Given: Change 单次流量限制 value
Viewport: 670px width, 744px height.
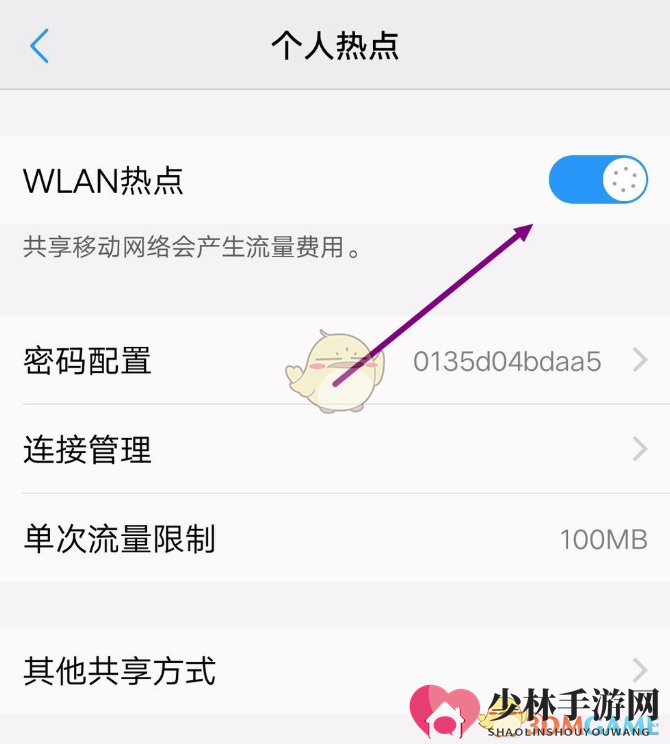Looking at the screenshot, I should point(335,540).
